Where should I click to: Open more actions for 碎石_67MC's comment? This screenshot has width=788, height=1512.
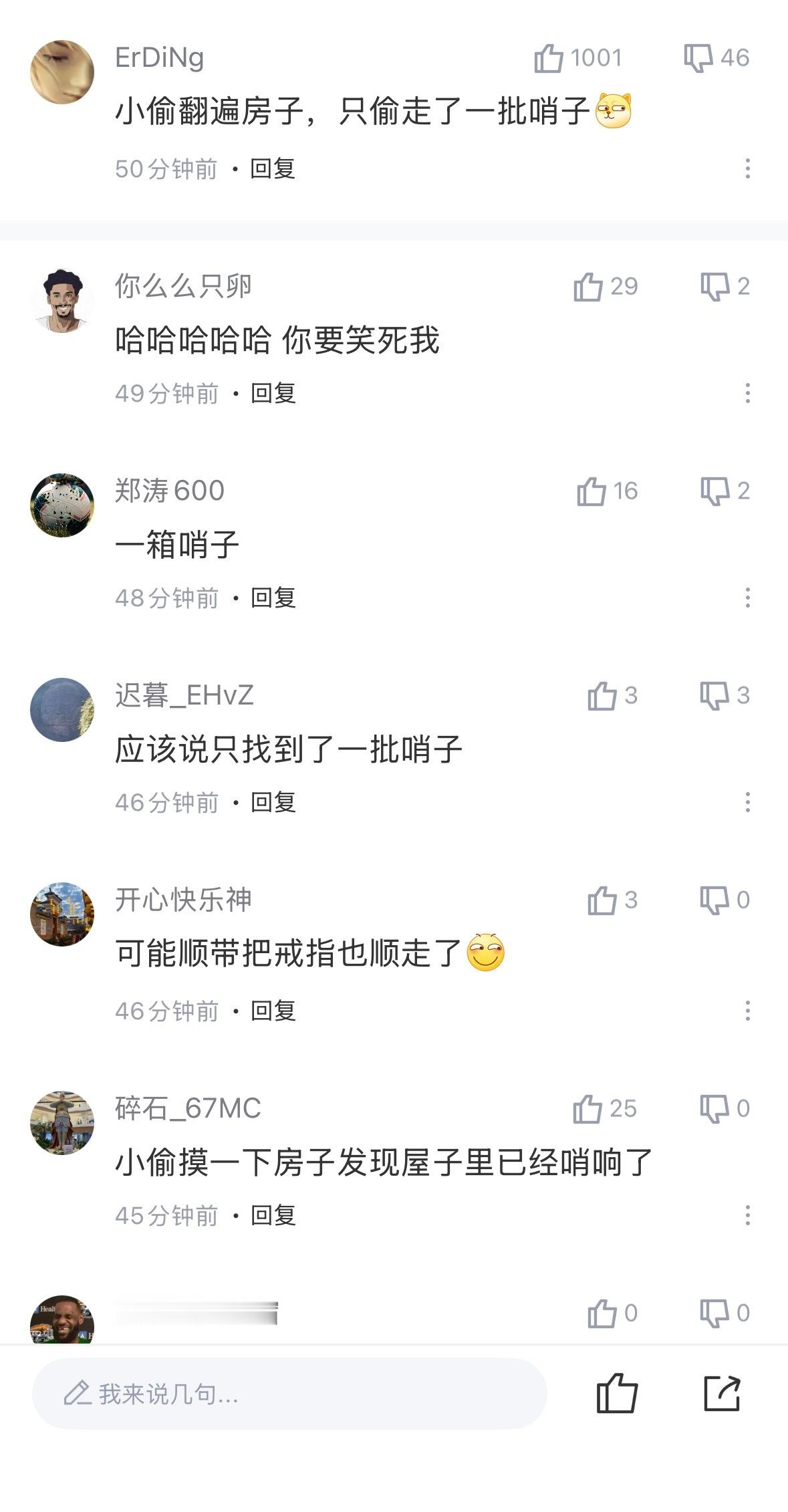click(749, 1215)
